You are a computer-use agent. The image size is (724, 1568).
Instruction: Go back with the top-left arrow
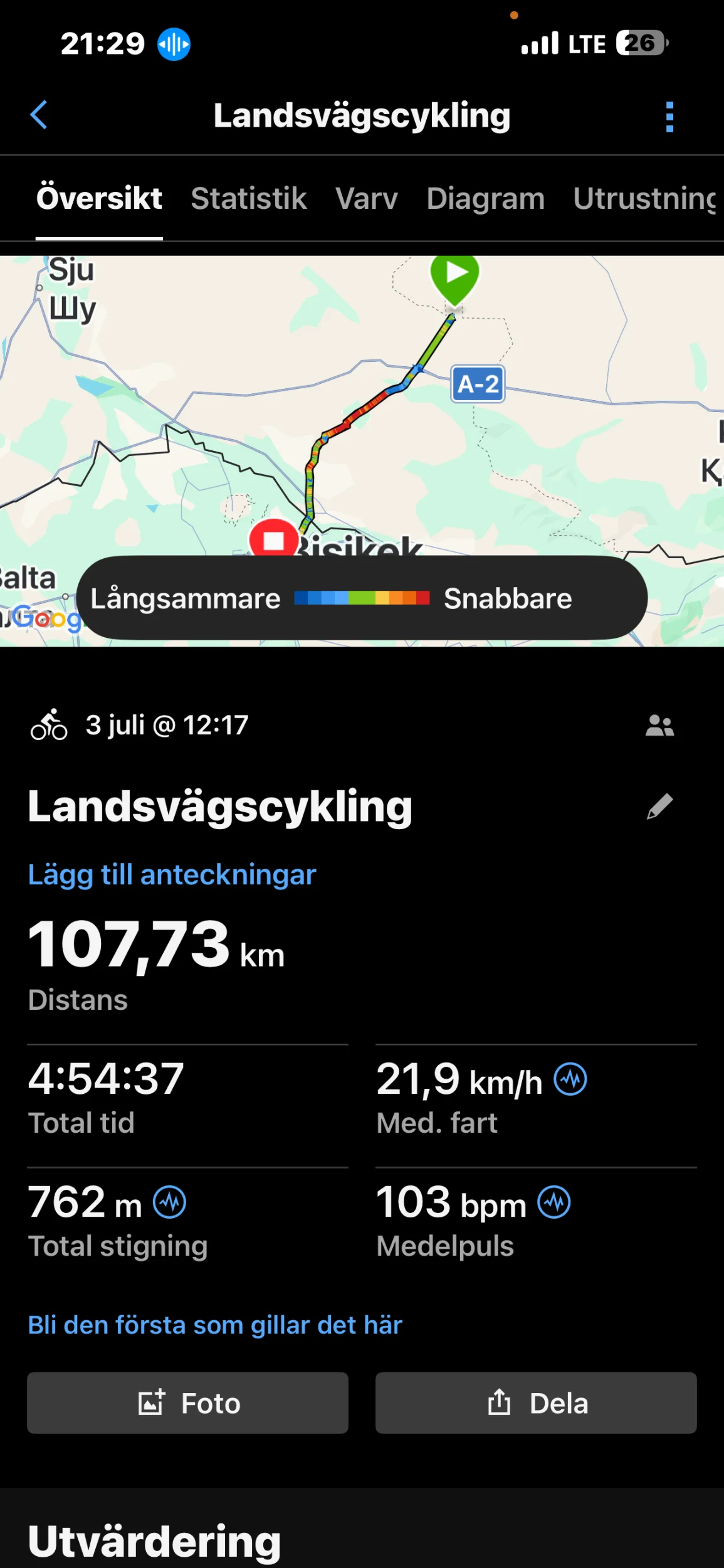pyautogui.click(x=39, y=115)
